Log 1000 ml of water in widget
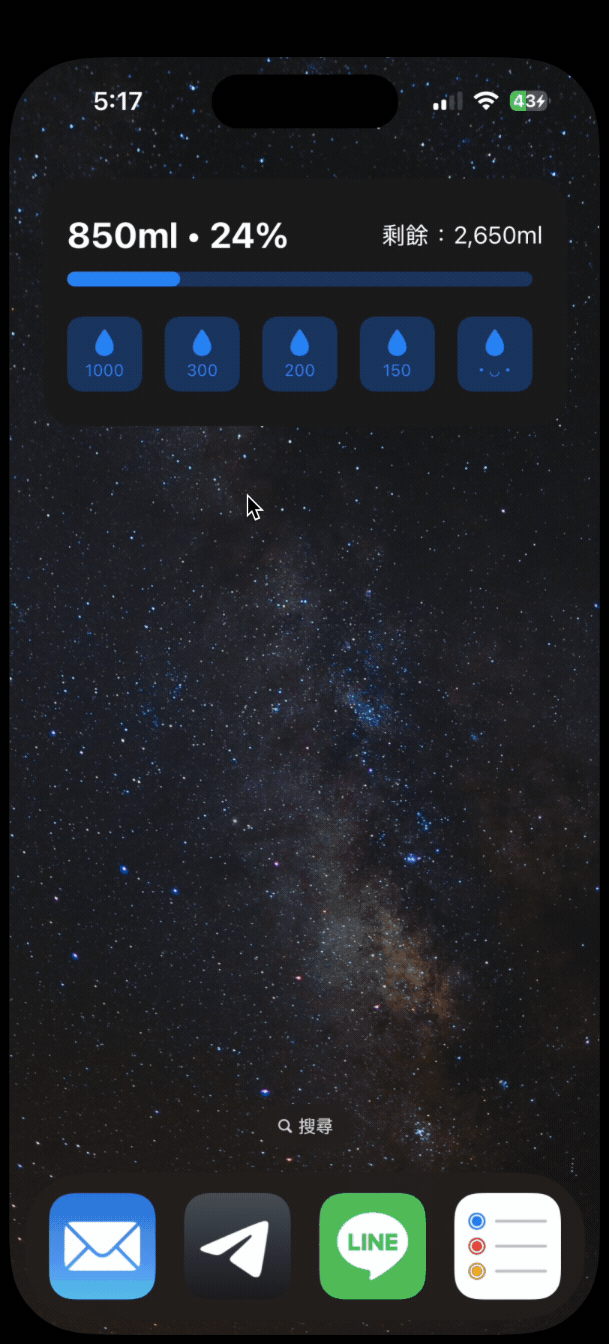 tap(104, 354)
